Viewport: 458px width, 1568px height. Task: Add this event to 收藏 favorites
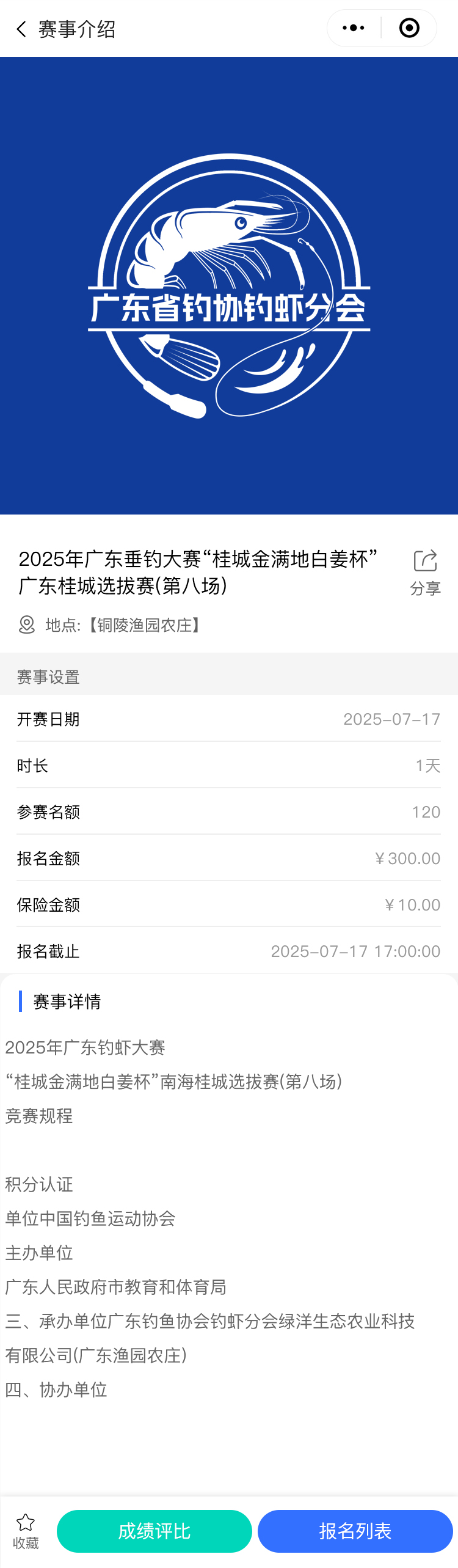coord(26,1530)
